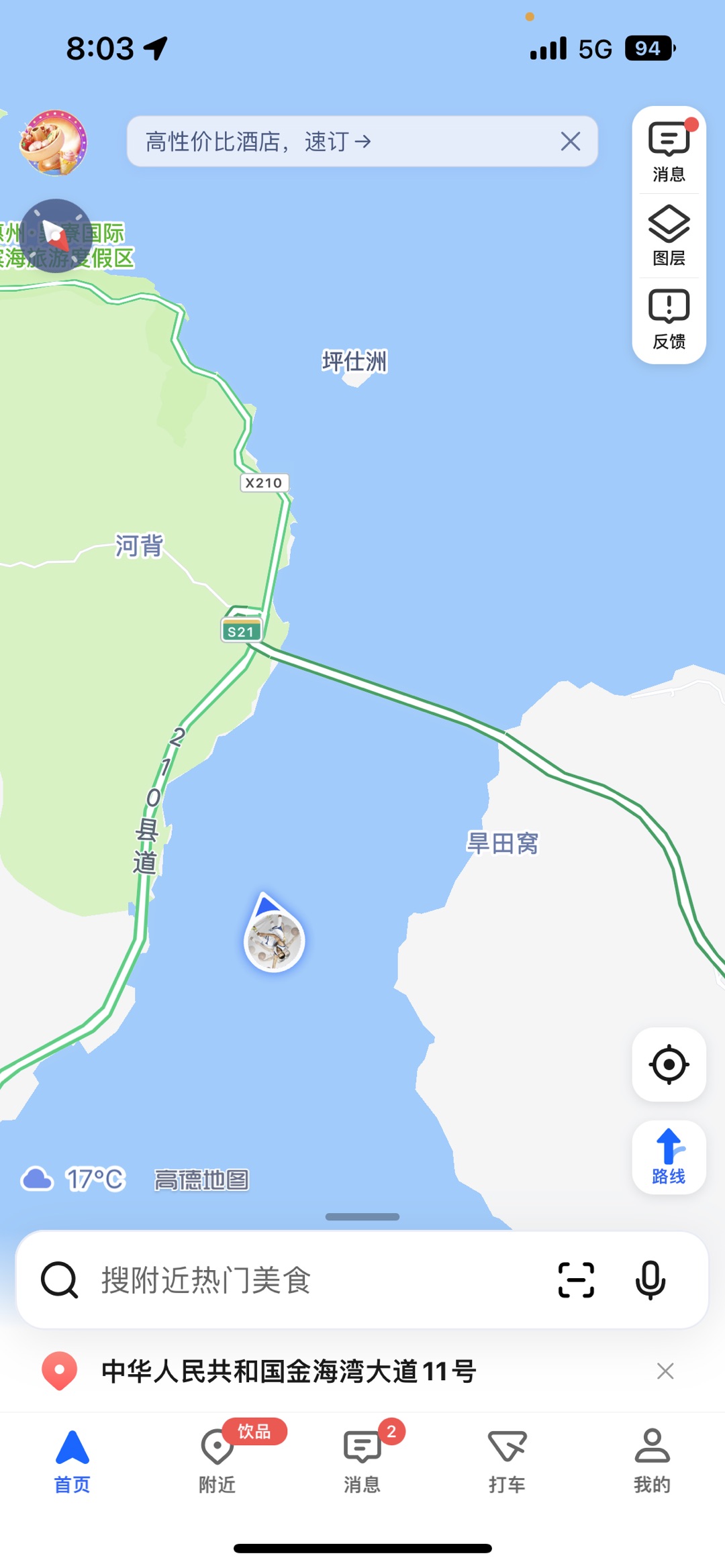Image resolution: width=725 pixels, height=1568 pixels.
Task: Check the 17°C weather widget
Action: coord(74,1179)
